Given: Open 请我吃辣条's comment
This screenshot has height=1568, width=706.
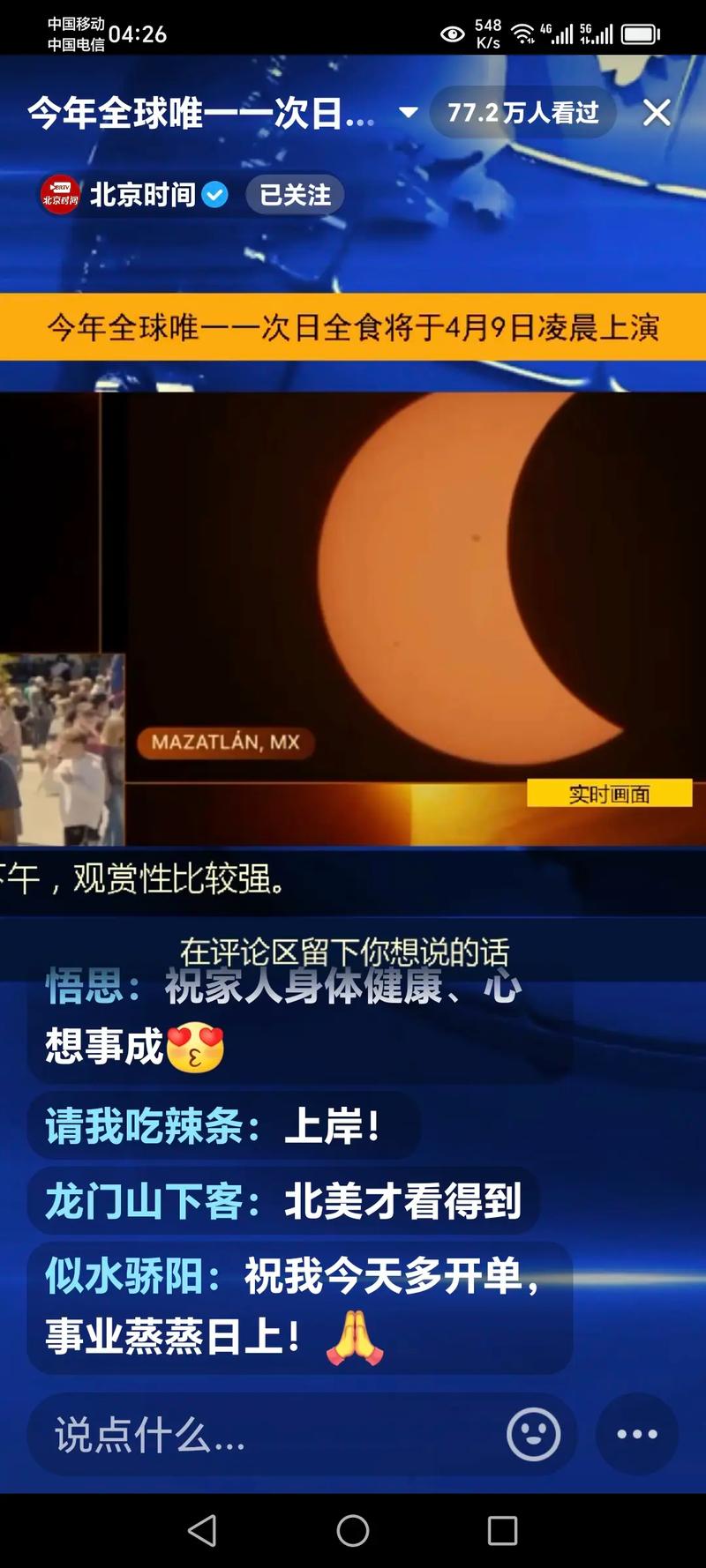Looking at the screenshot, I should tap(221, 1126).
